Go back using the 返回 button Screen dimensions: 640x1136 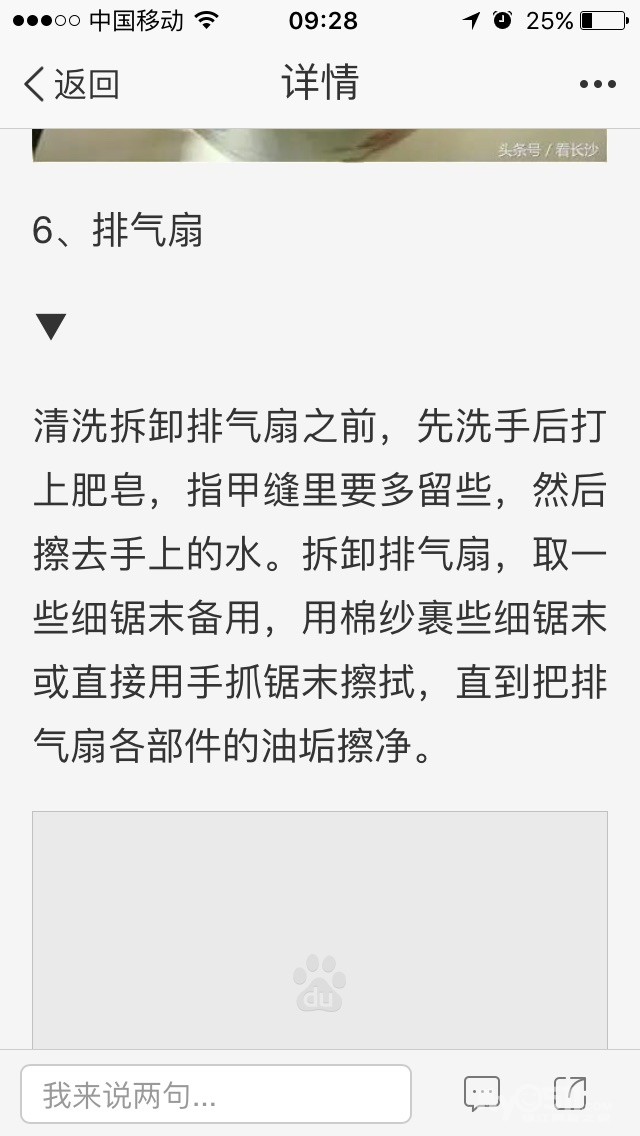click(71, 84)
